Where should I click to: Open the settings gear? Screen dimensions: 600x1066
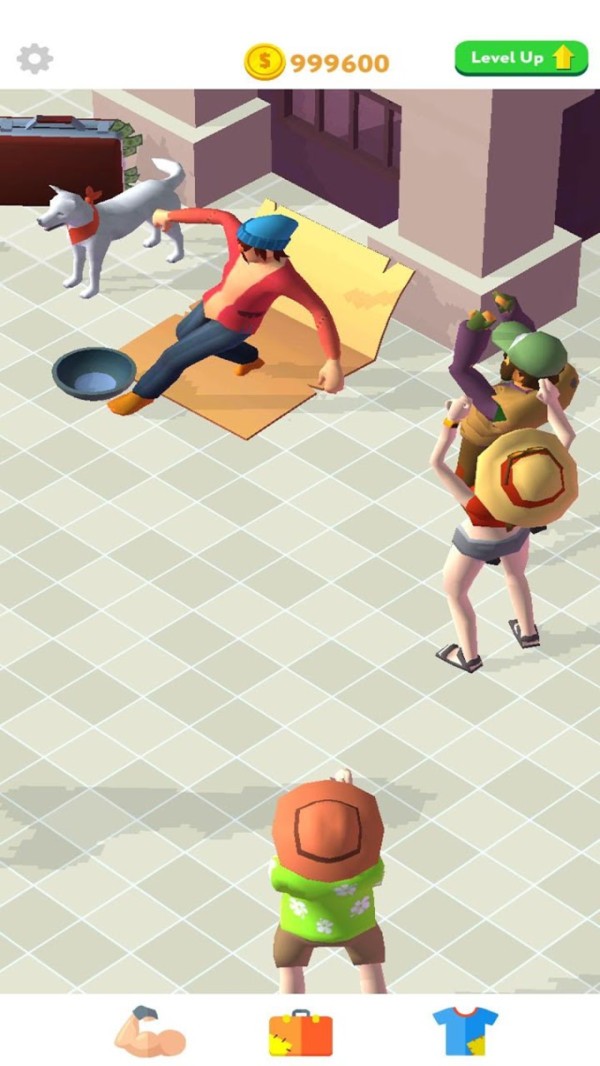click(35, 59)
